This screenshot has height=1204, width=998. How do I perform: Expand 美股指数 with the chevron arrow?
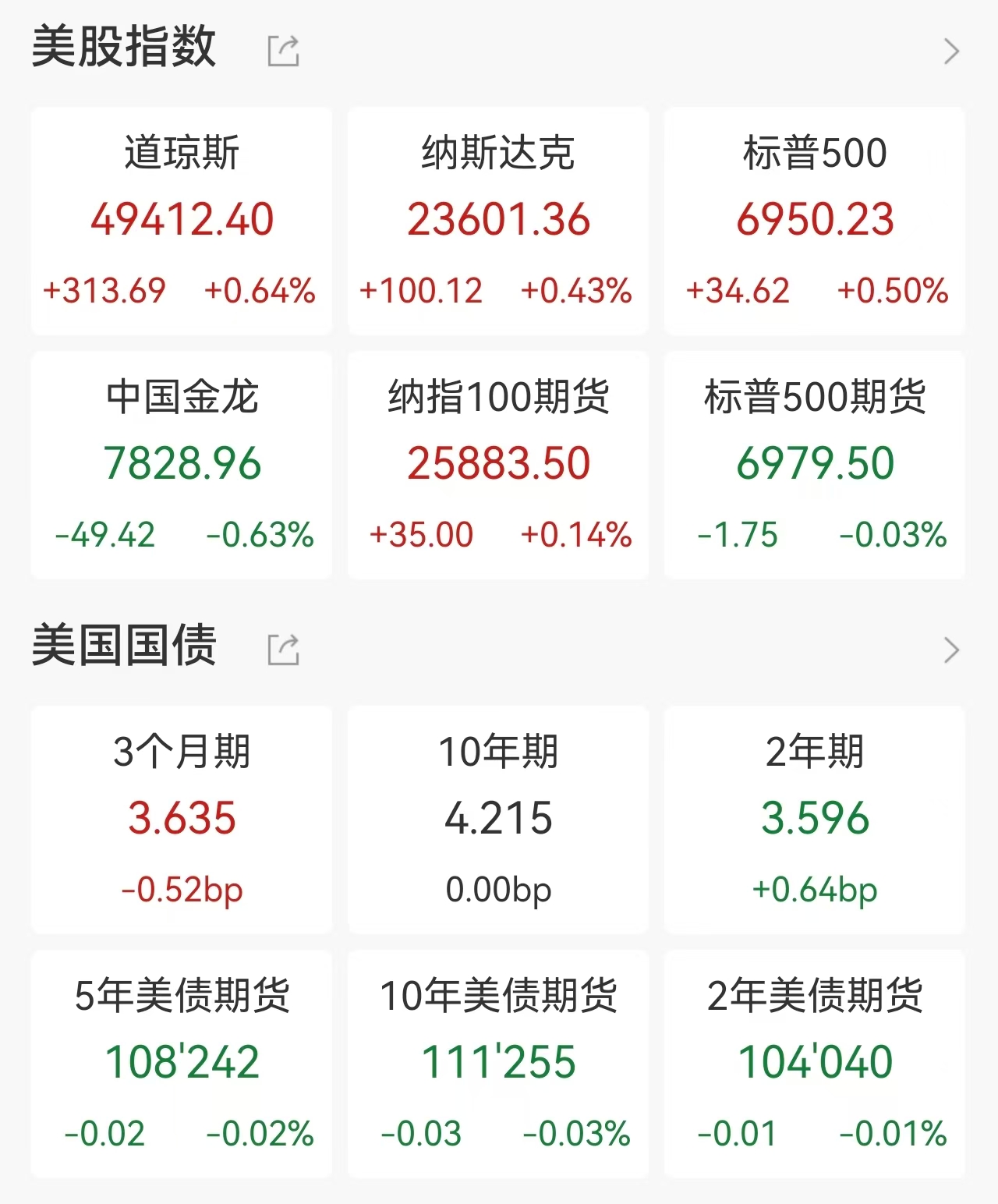951,51
